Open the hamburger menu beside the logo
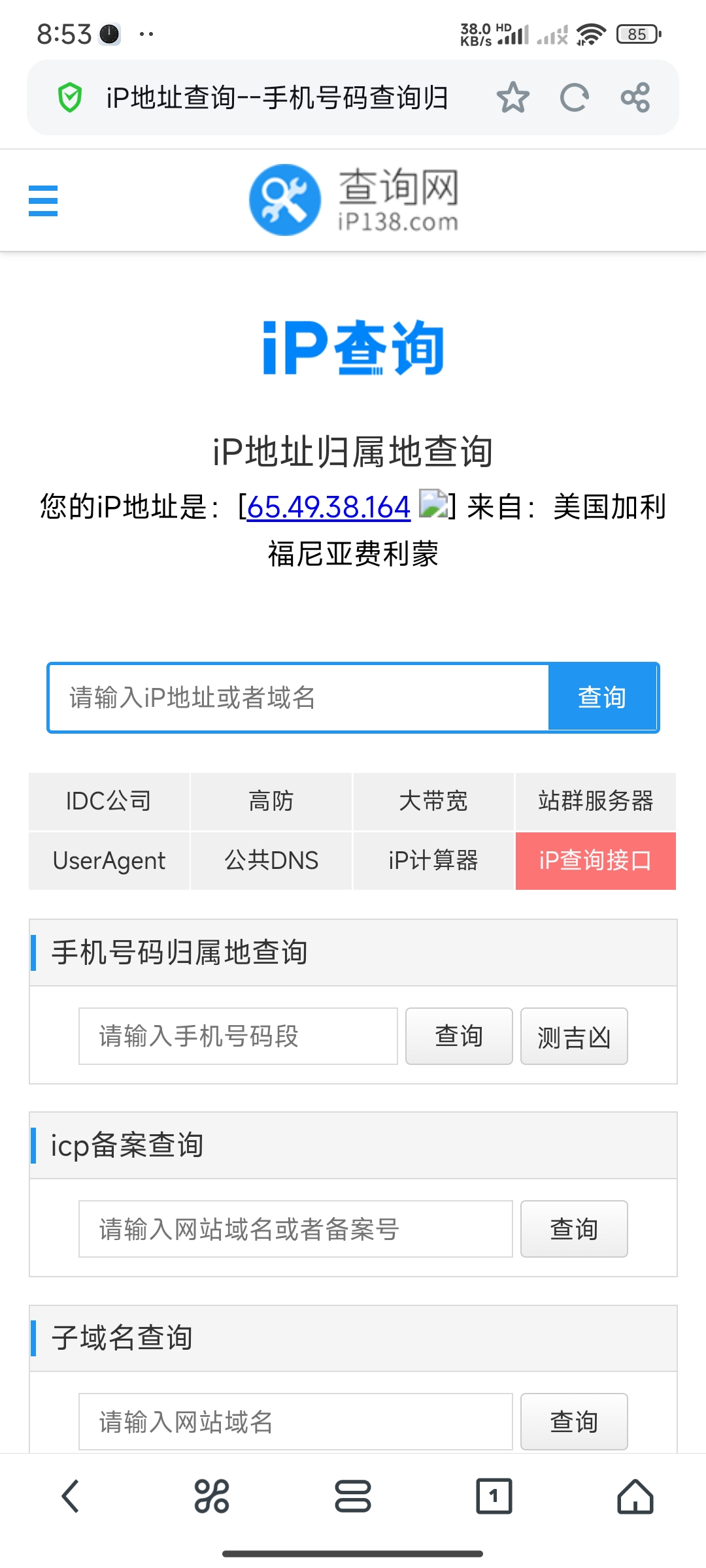706x1568 pixels. (x=43, y=201)
